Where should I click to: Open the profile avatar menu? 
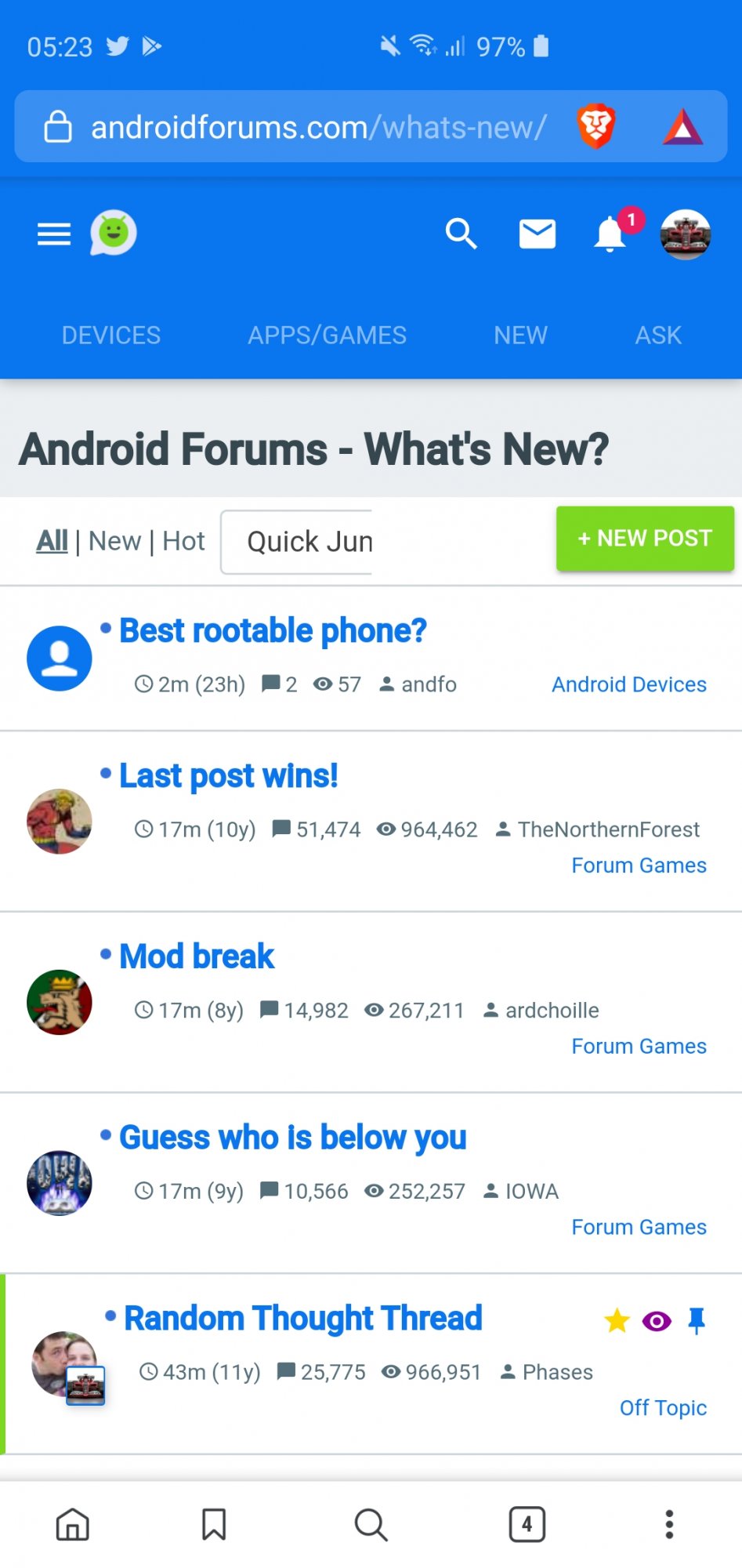[686, 234]
